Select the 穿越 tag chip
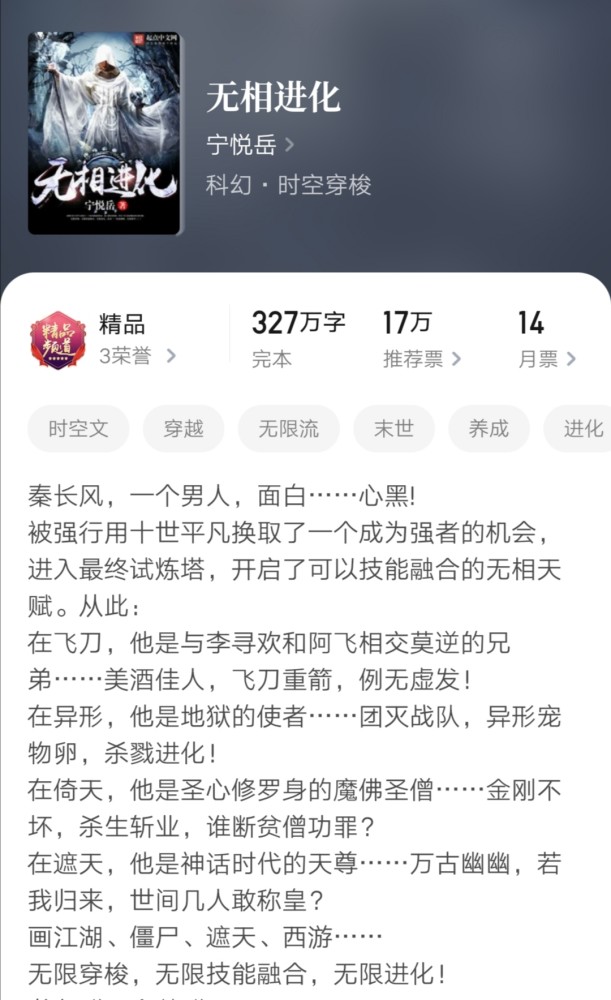Viewport: 611px width, 1000px height. point(183,429)
